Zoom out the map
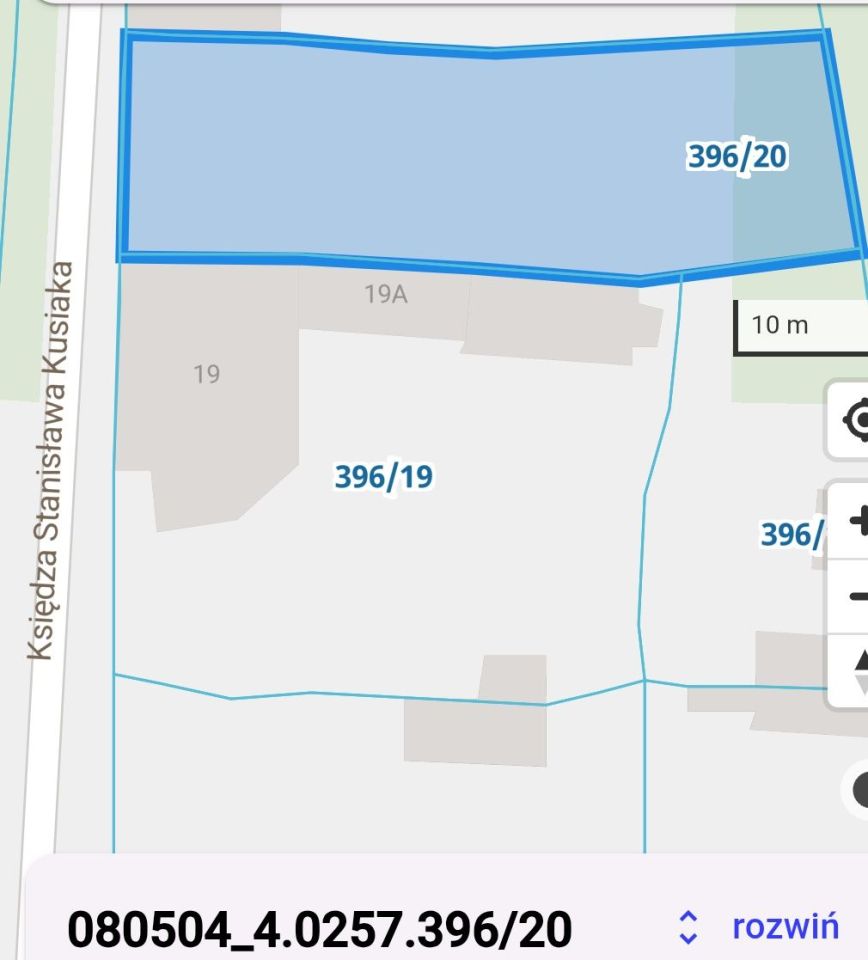This screenshot has width=868, height=960. point(855,596)
